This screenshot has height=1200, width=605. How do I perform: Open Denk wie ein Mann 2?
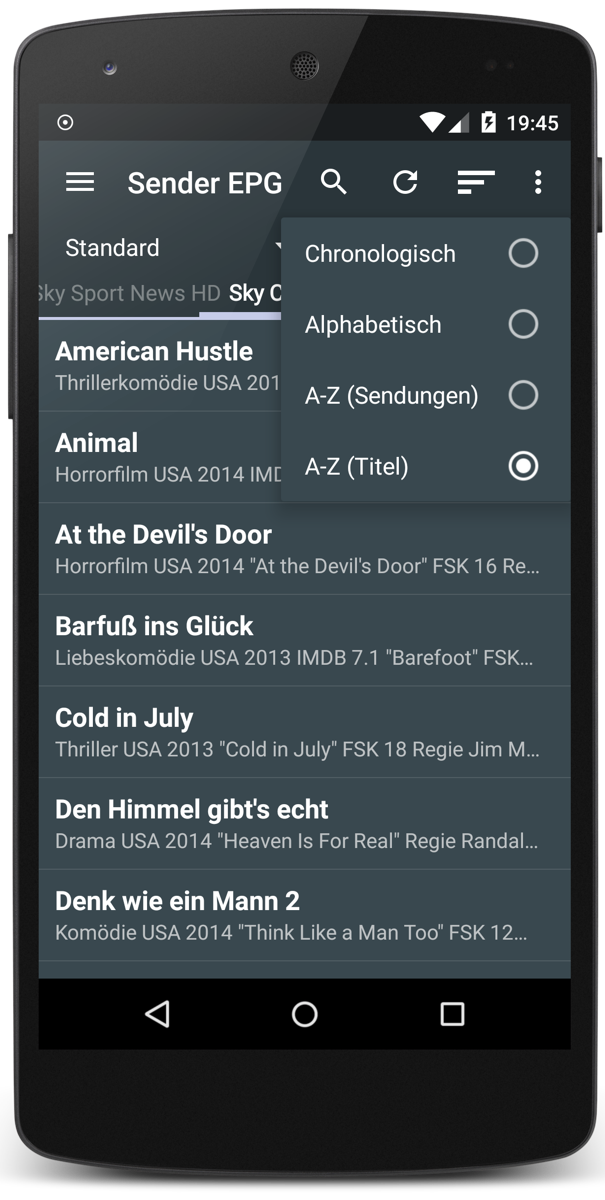pyautogui.click(x=304, y=916)
